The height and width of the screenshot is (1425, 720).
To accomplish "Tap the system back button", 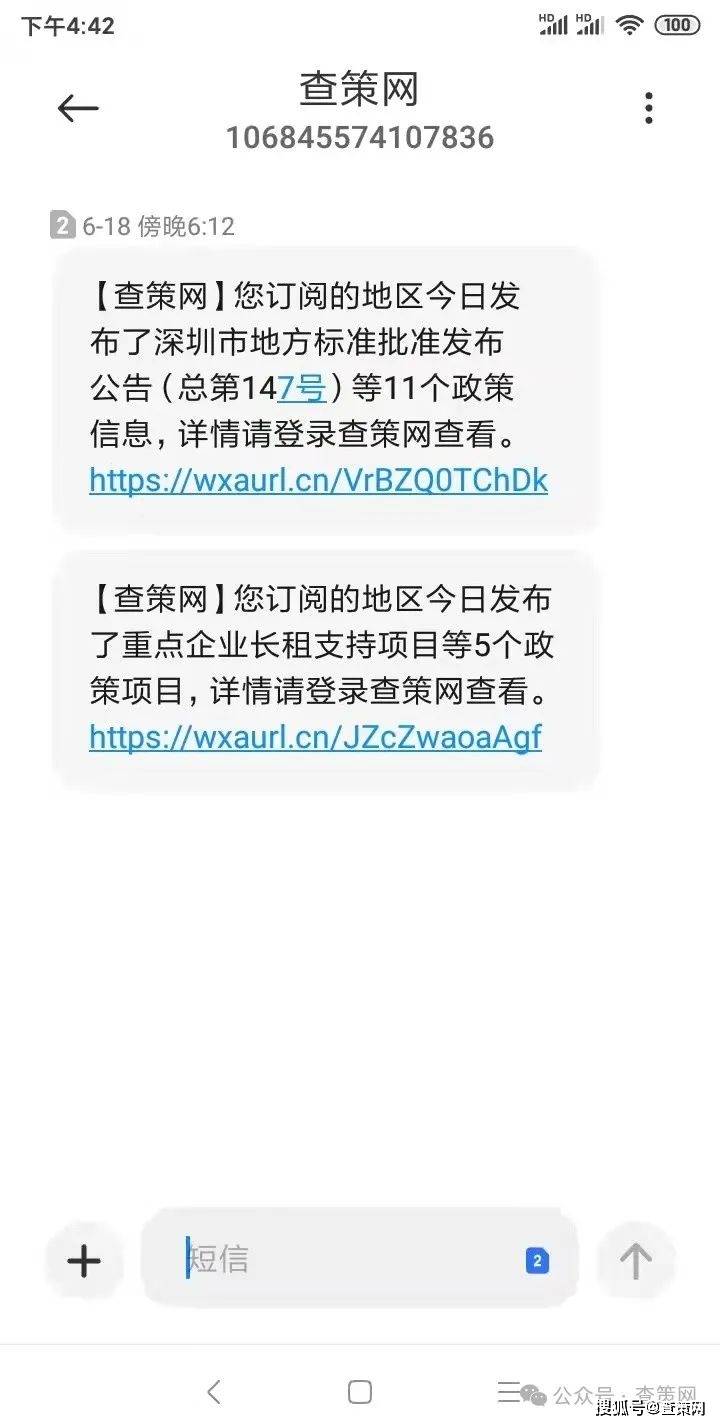I will [213, 1391].
